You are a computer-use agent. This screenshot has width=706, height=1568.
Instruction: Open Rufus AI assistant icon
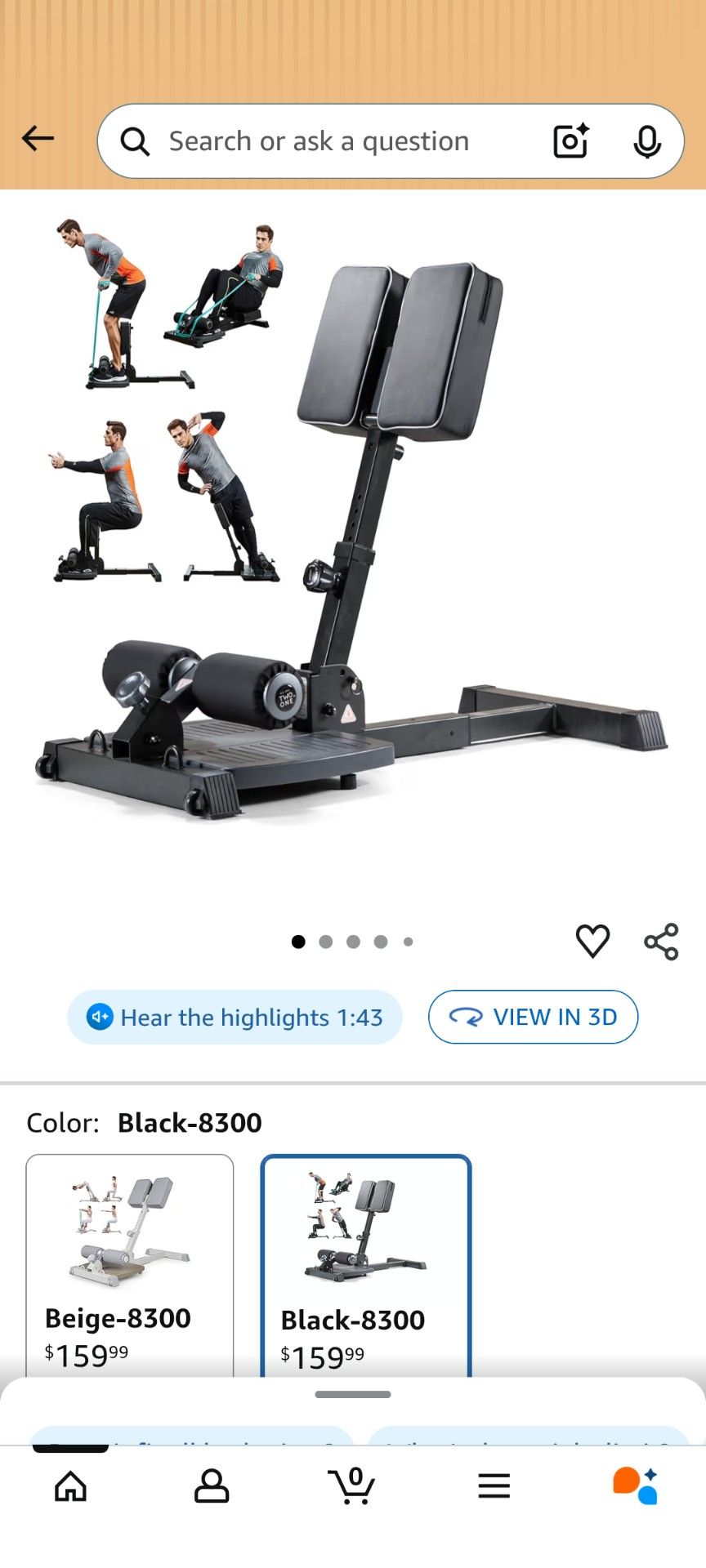click(x=636, y=1487)
